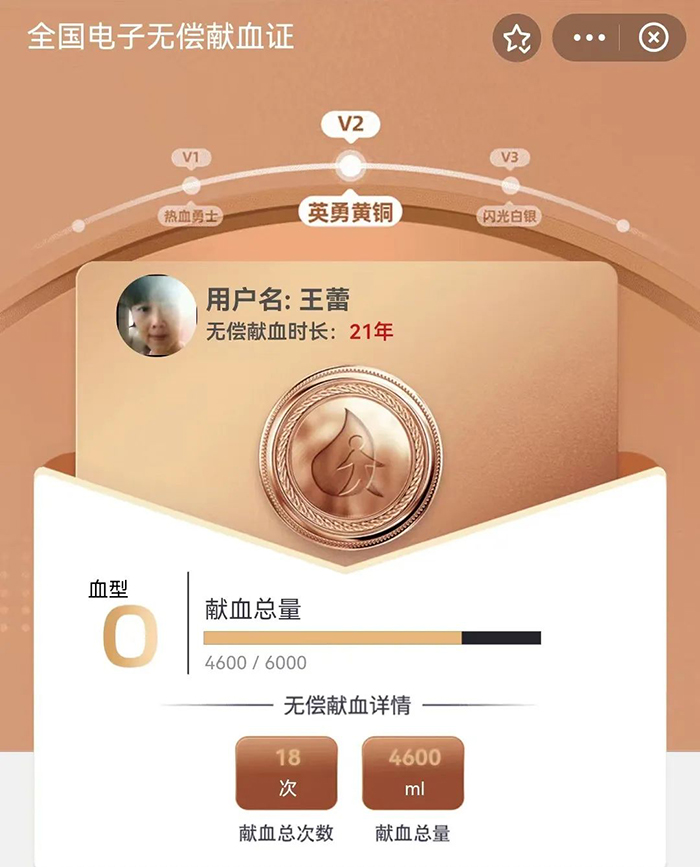Open 王蕾's profile avatar
The width and height of the screenshot is (700, 867).
pos(156,315)
